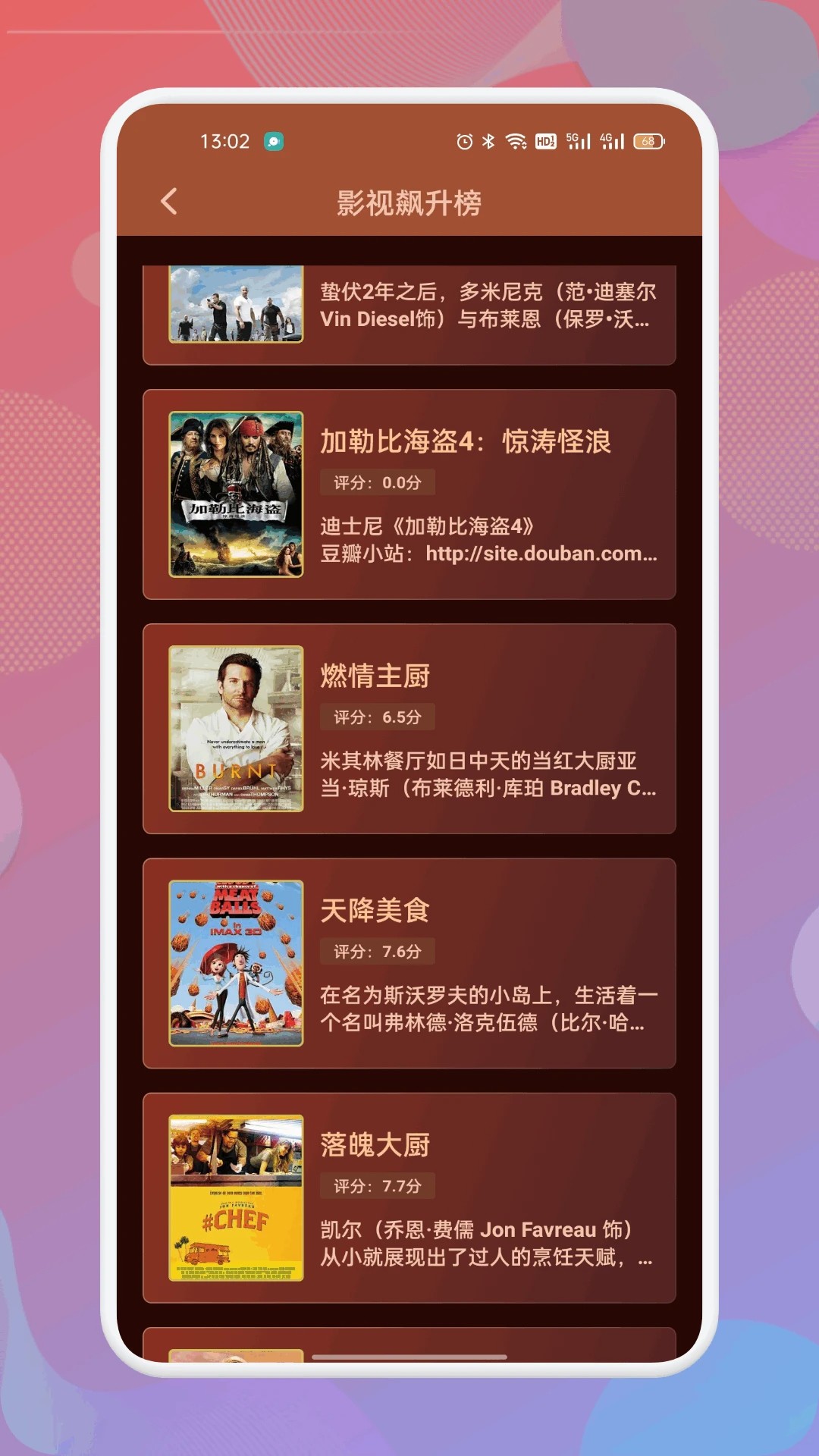Open the Meatballs IMAX 3D poster
Screen dimensions: 819x1456
click(x=237, y=963)
